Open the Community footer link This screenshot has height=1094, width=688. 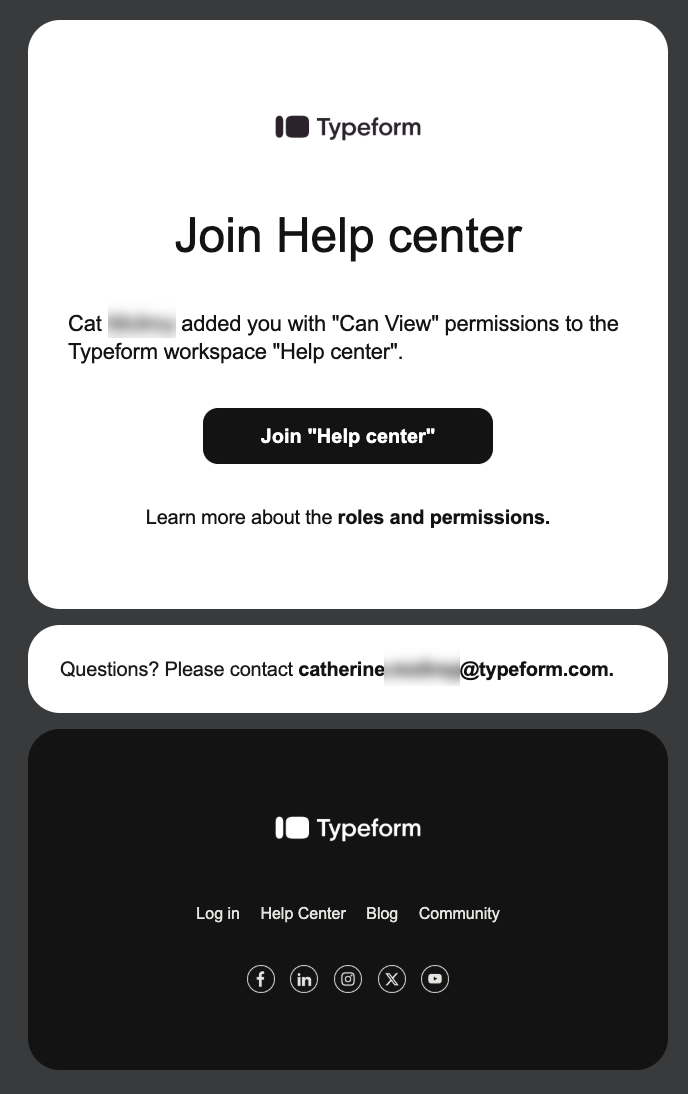click(x=459, y=913)
